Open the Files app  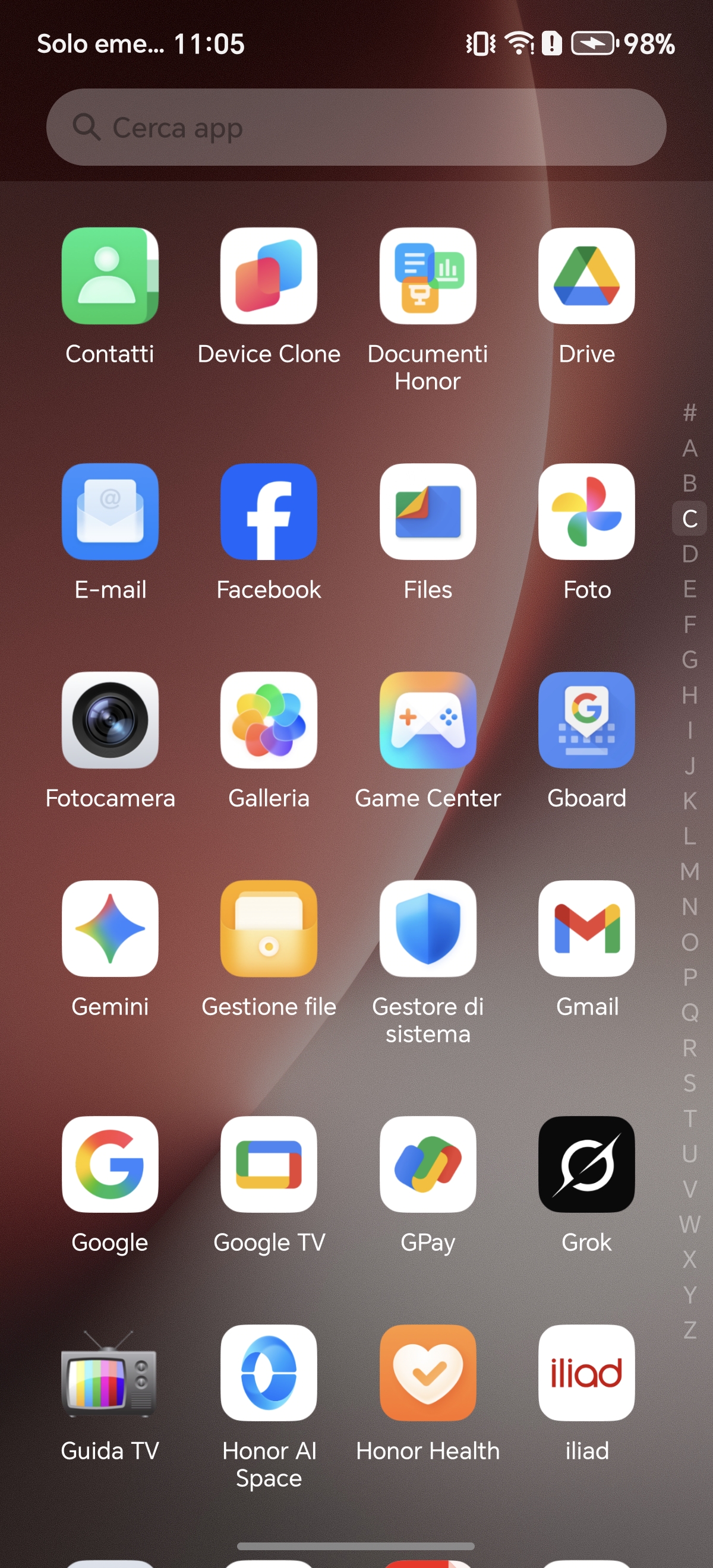(x=427, y=511)
